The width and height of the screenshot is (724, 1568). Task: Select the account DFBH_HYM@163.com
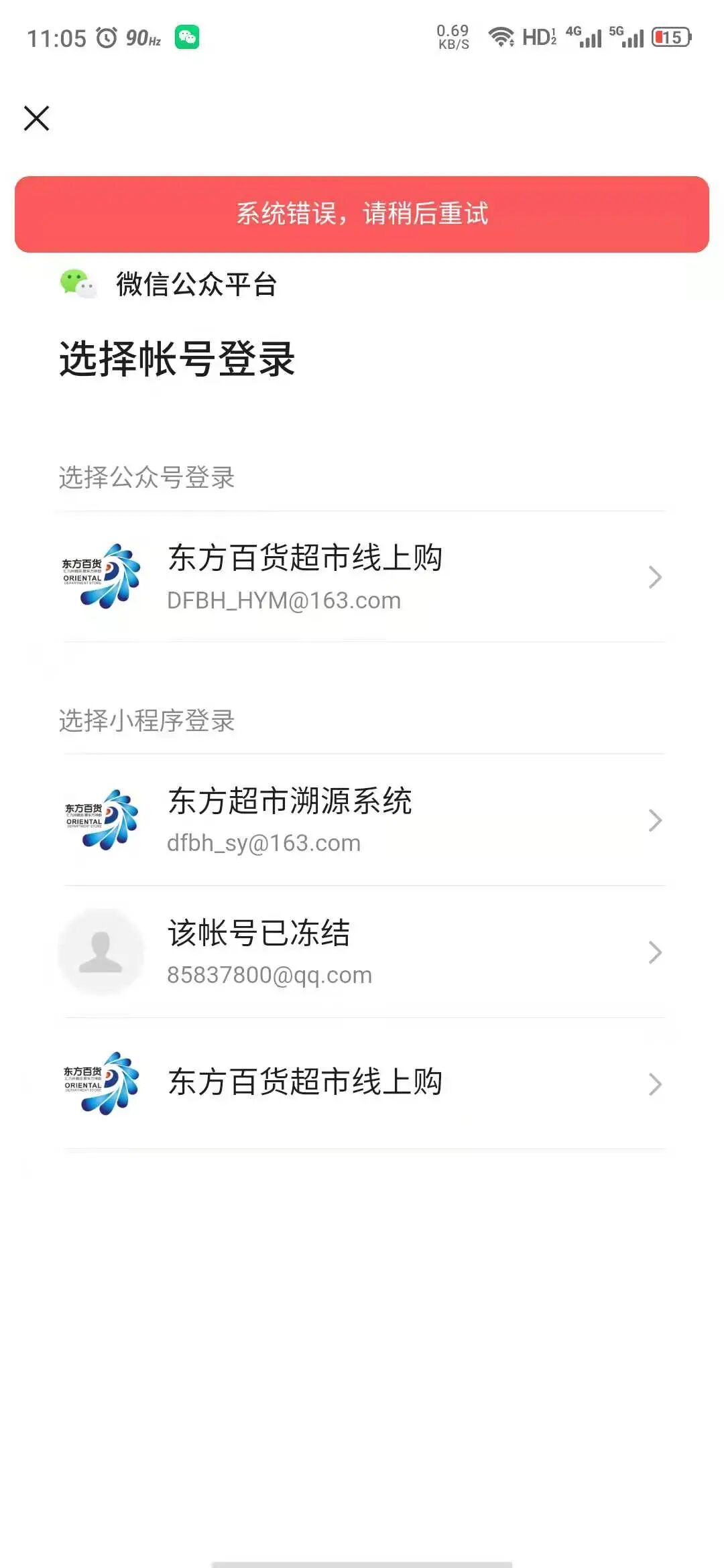pyautogui.click(x=362, y=577)
